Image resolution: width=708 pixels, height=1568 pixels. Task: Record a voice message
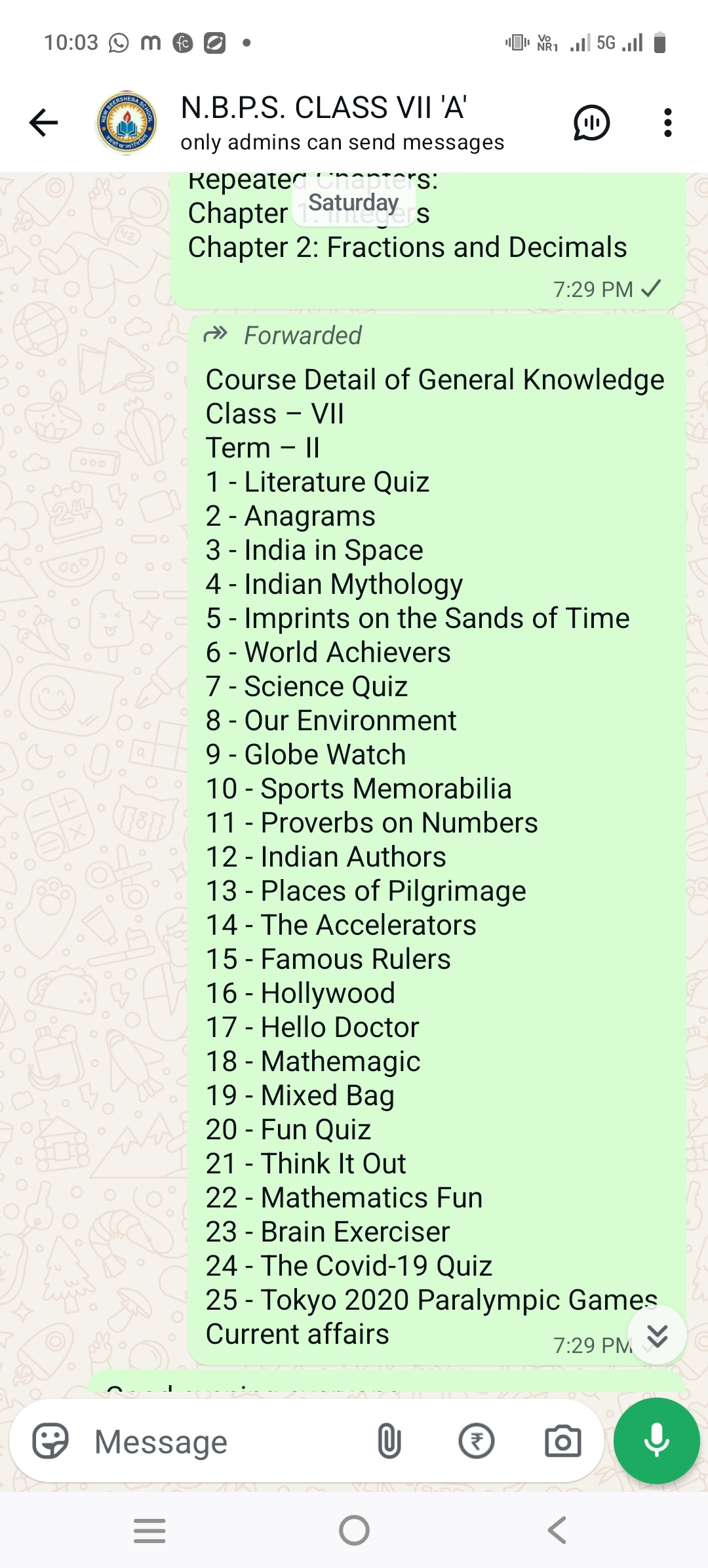656,1441
